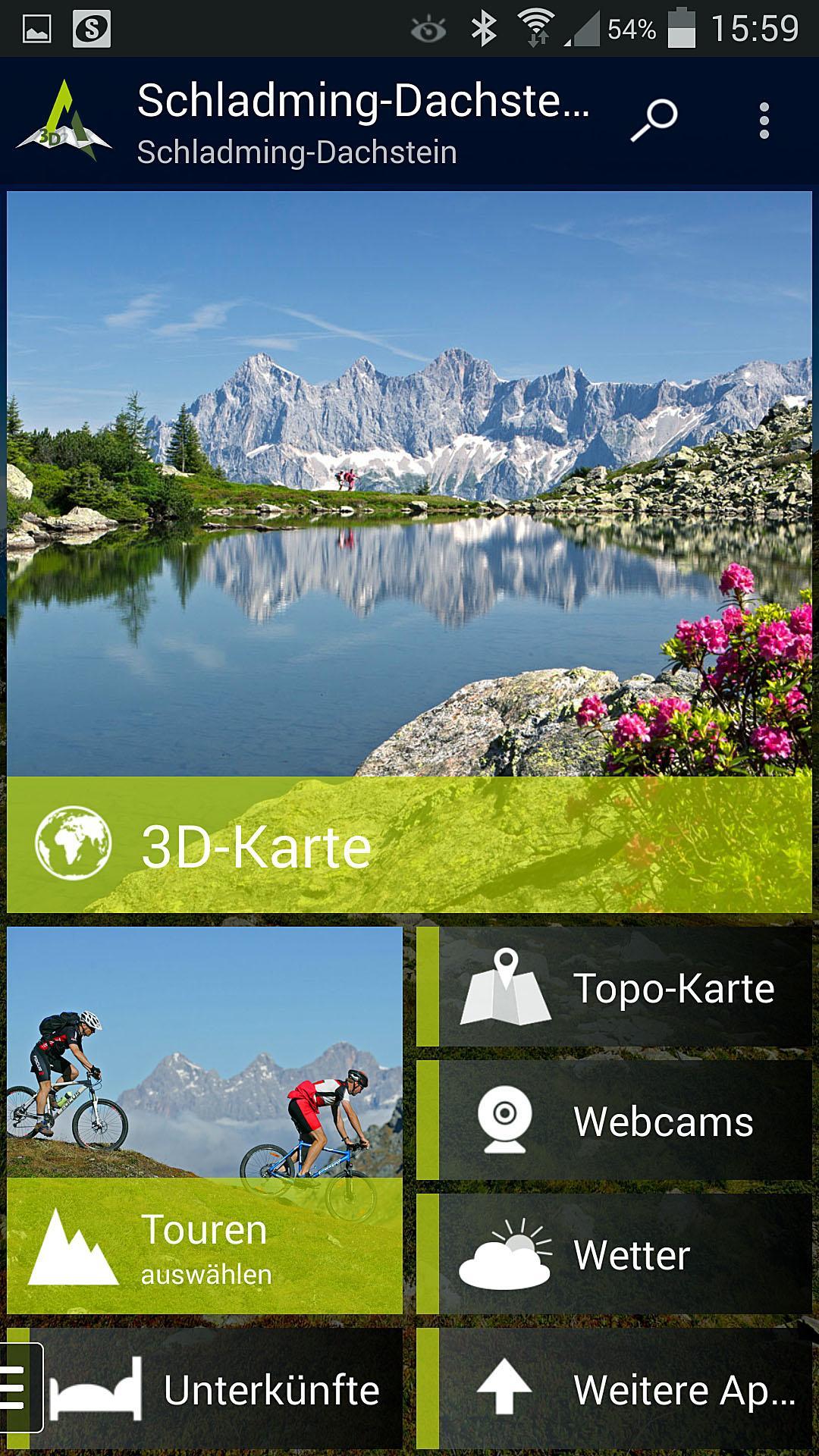The image size is (819, 1456).
Task: Open the 3D-Karte tile
Action: coord(409,845)
